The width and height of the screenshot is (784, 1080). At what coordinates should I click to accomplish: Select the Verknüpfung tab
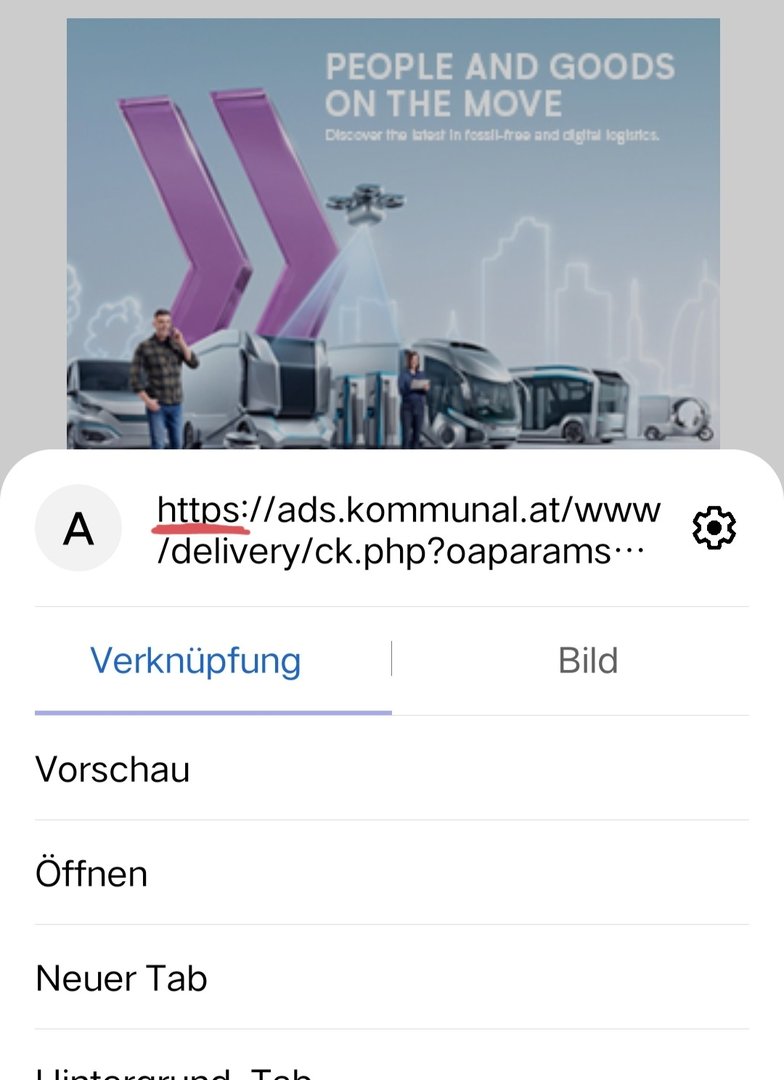[x=196, y=661]
